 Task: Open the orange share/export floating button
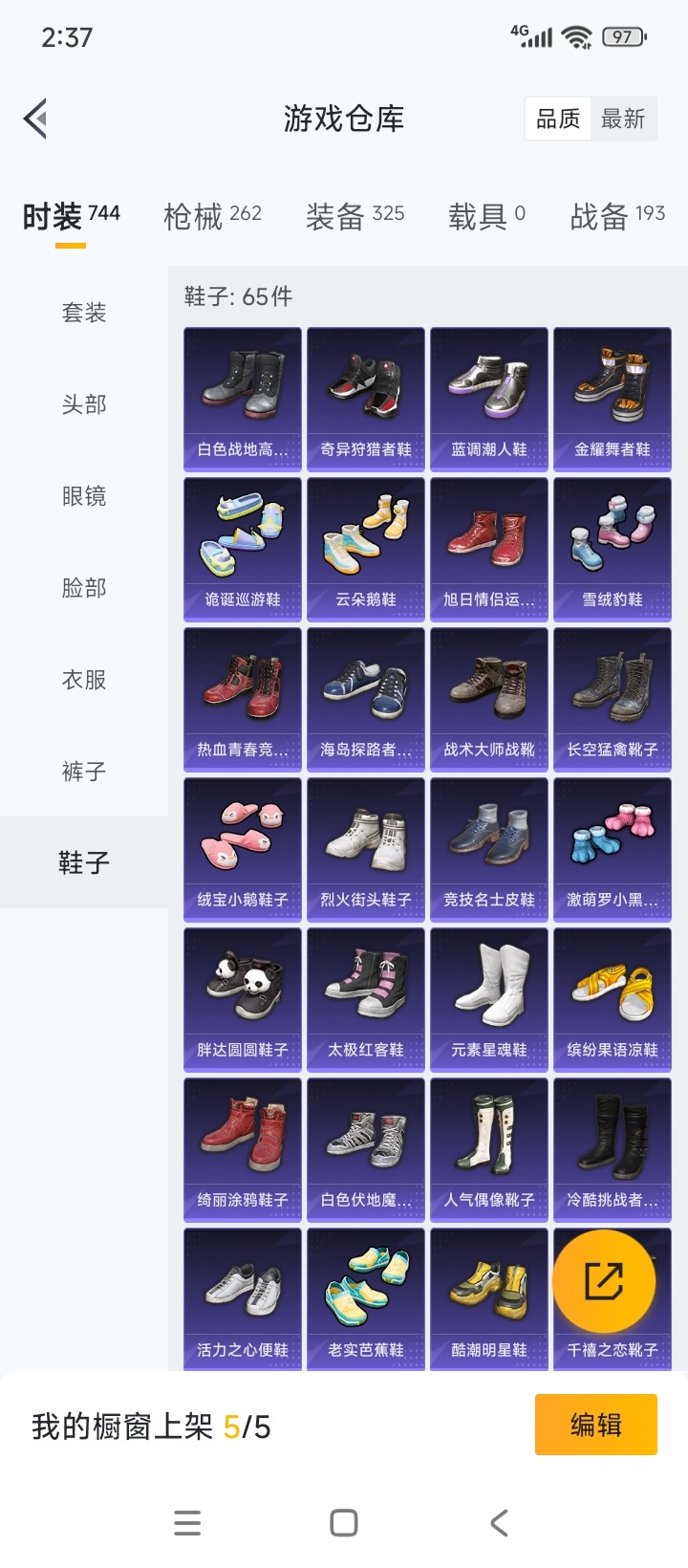pyautogui.click(x=610, y=1282)
